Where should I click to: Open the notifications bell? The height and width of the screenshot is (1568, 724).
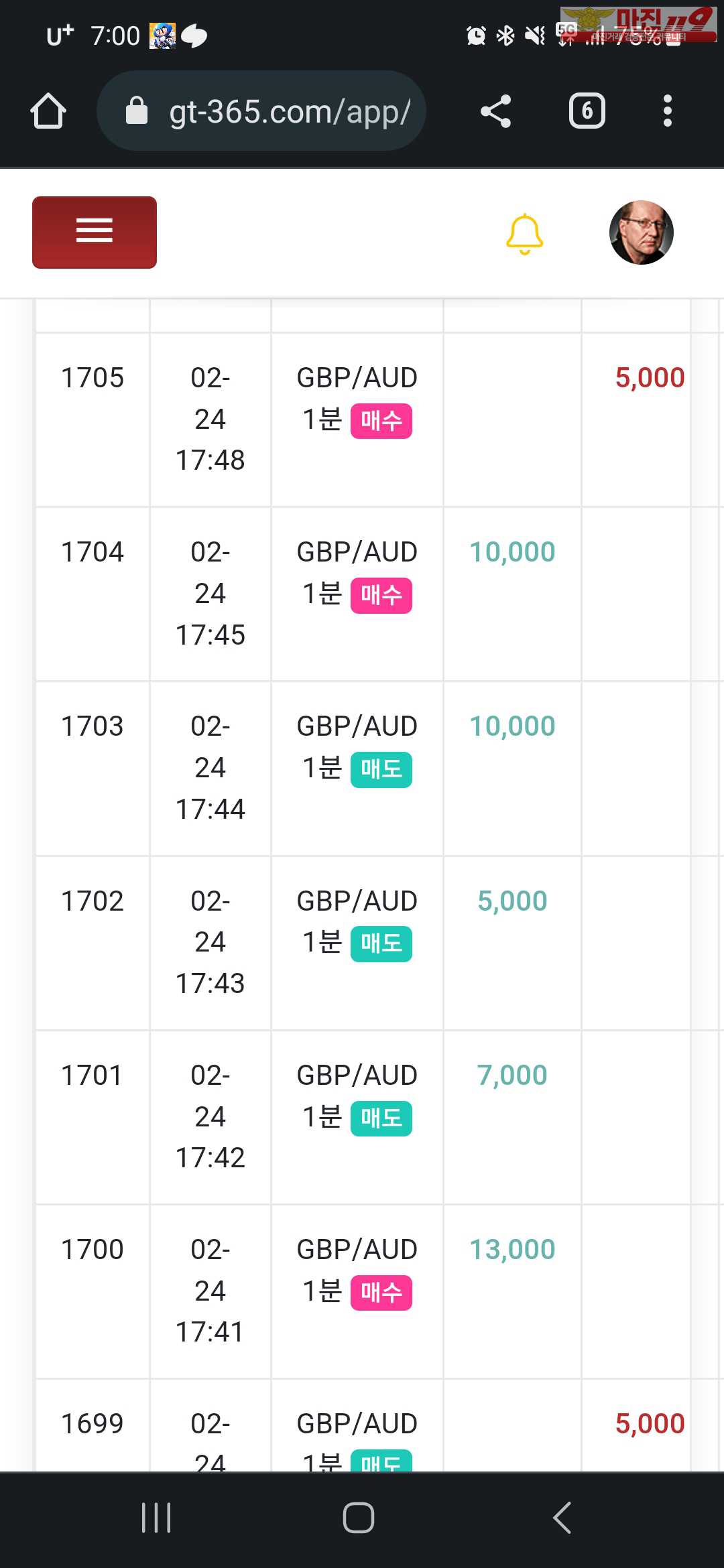click(524, 234)
